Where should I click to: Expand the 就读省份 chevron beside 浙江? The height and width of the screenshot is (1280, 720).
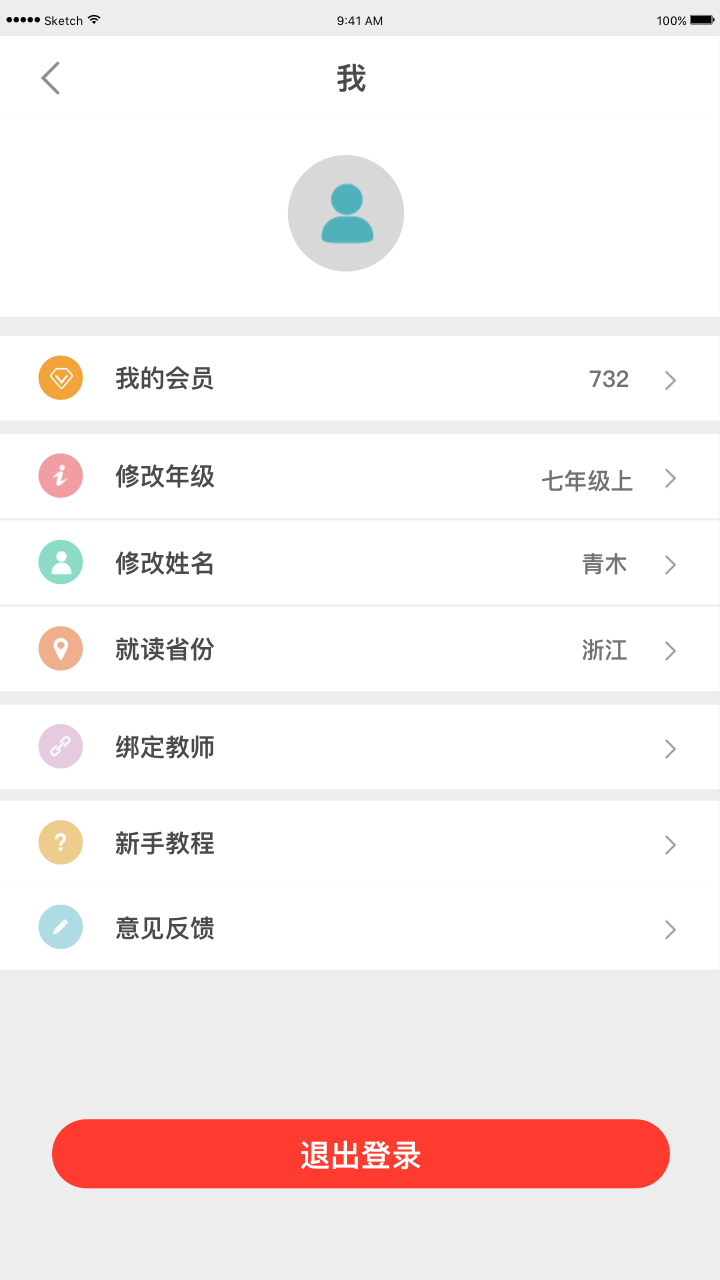click(x=669, y=651)
